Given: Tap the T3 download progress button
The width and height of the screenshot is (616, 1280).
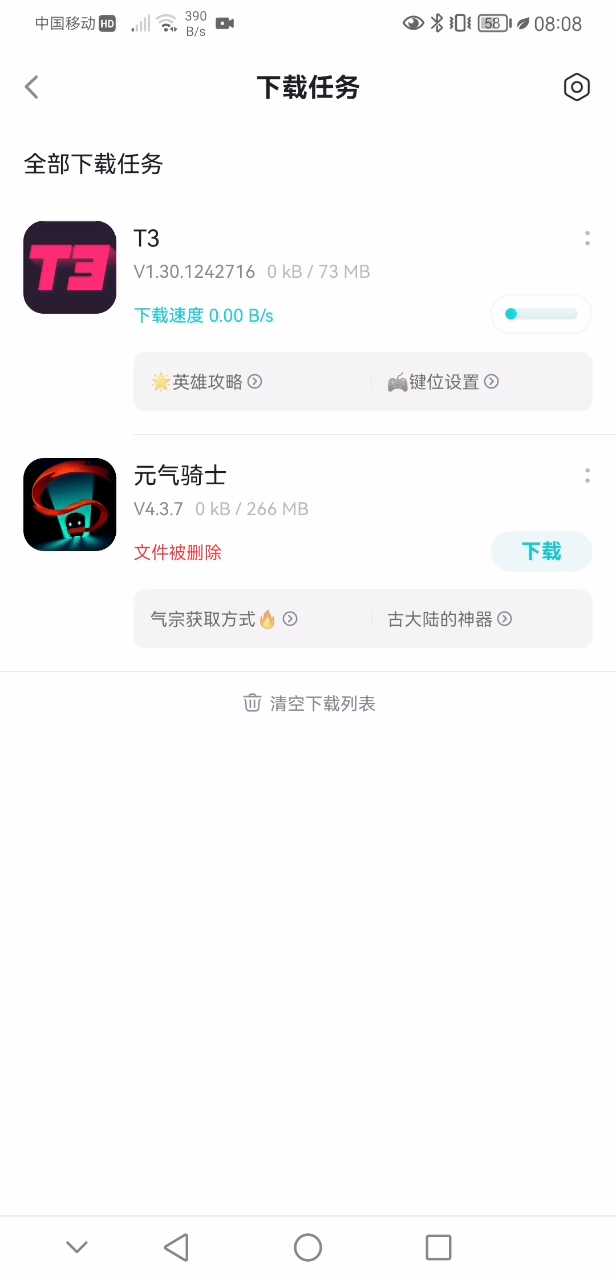Looking at the screenshot, I should coord(542,314).
